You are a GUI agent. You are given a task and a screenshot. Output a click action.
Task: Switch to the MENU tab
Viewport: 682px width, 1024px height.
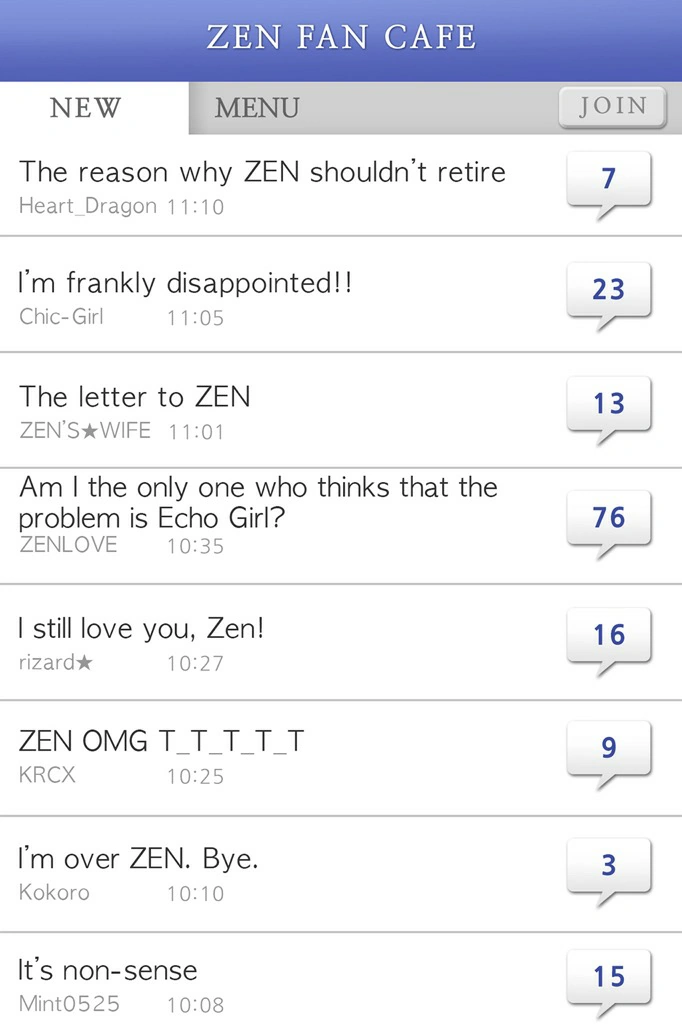[257, 108]
